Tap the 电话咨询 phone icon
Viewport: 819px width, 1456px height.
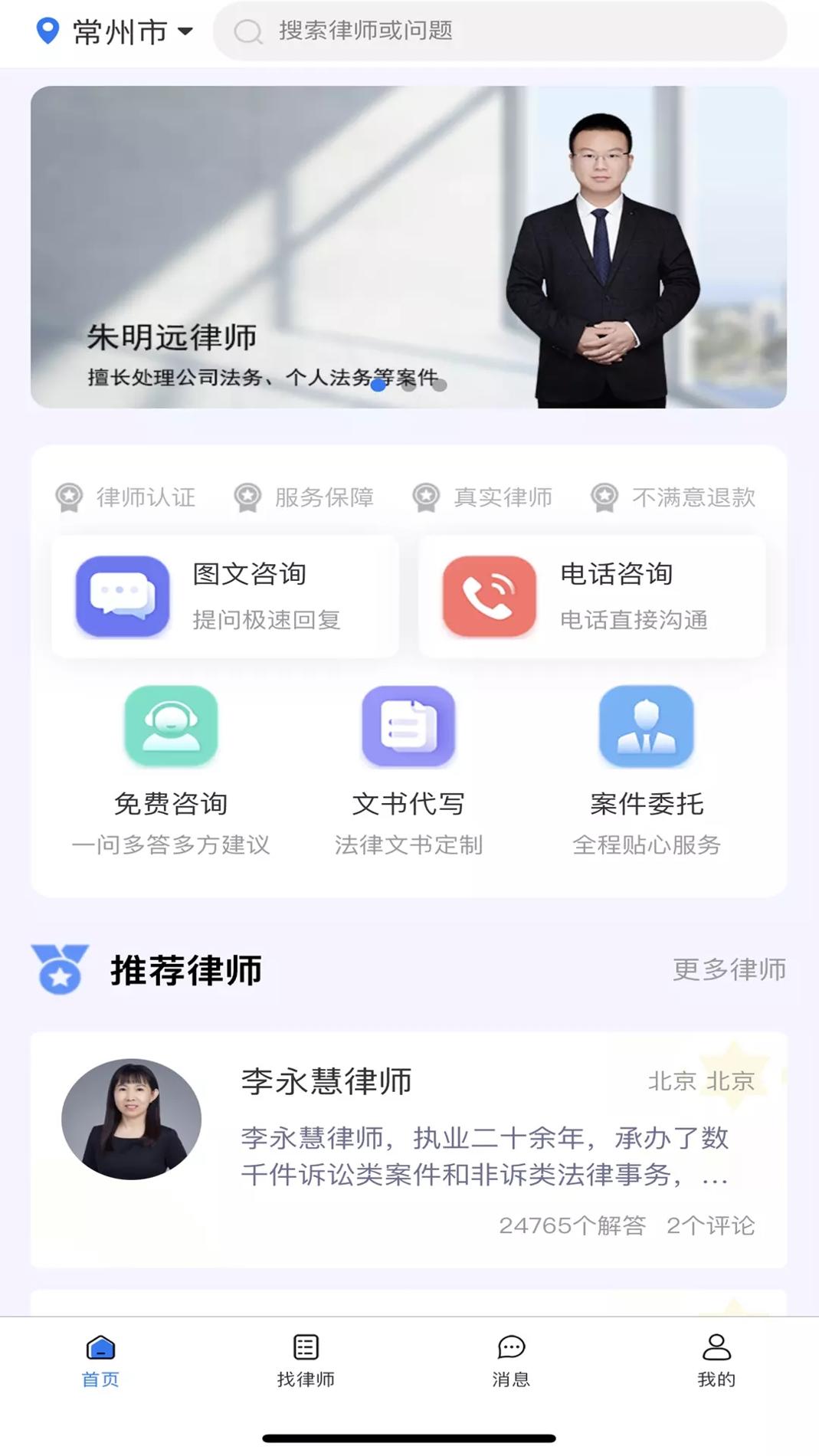[489, 597]
